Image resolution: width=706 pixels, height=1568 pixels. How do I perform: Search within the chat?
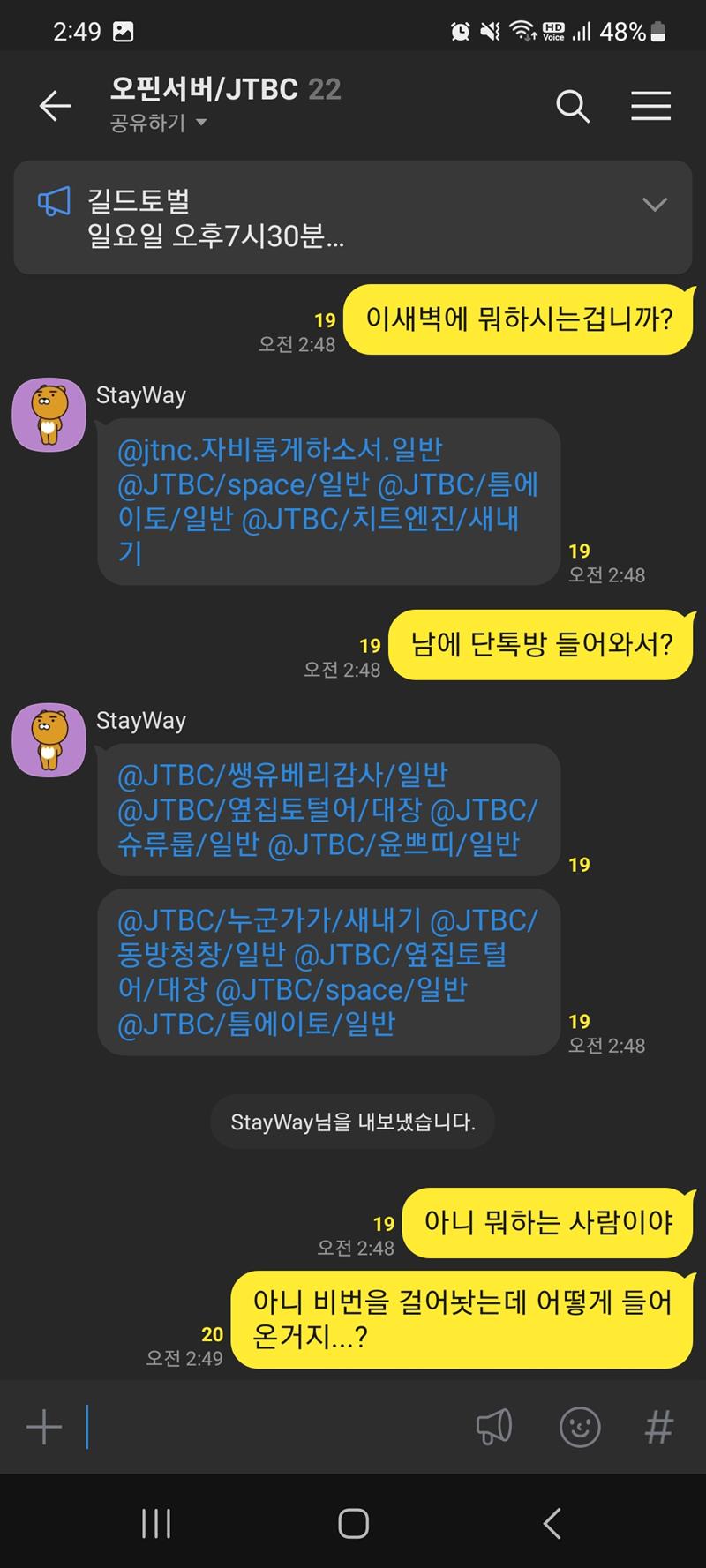click(573, 107)
